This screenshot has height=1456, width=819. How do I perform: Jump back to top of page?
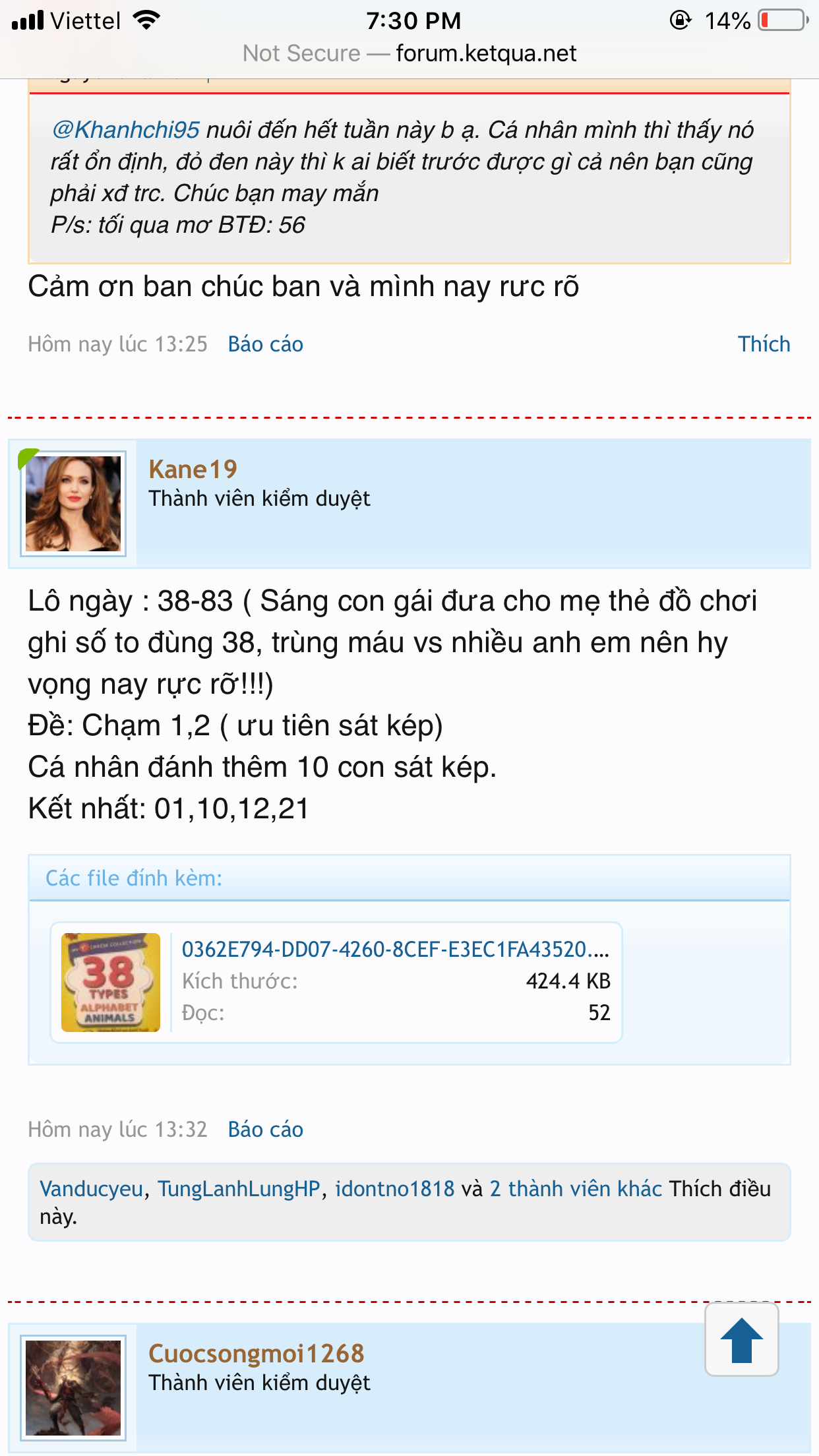click(x=741, y=1340)
